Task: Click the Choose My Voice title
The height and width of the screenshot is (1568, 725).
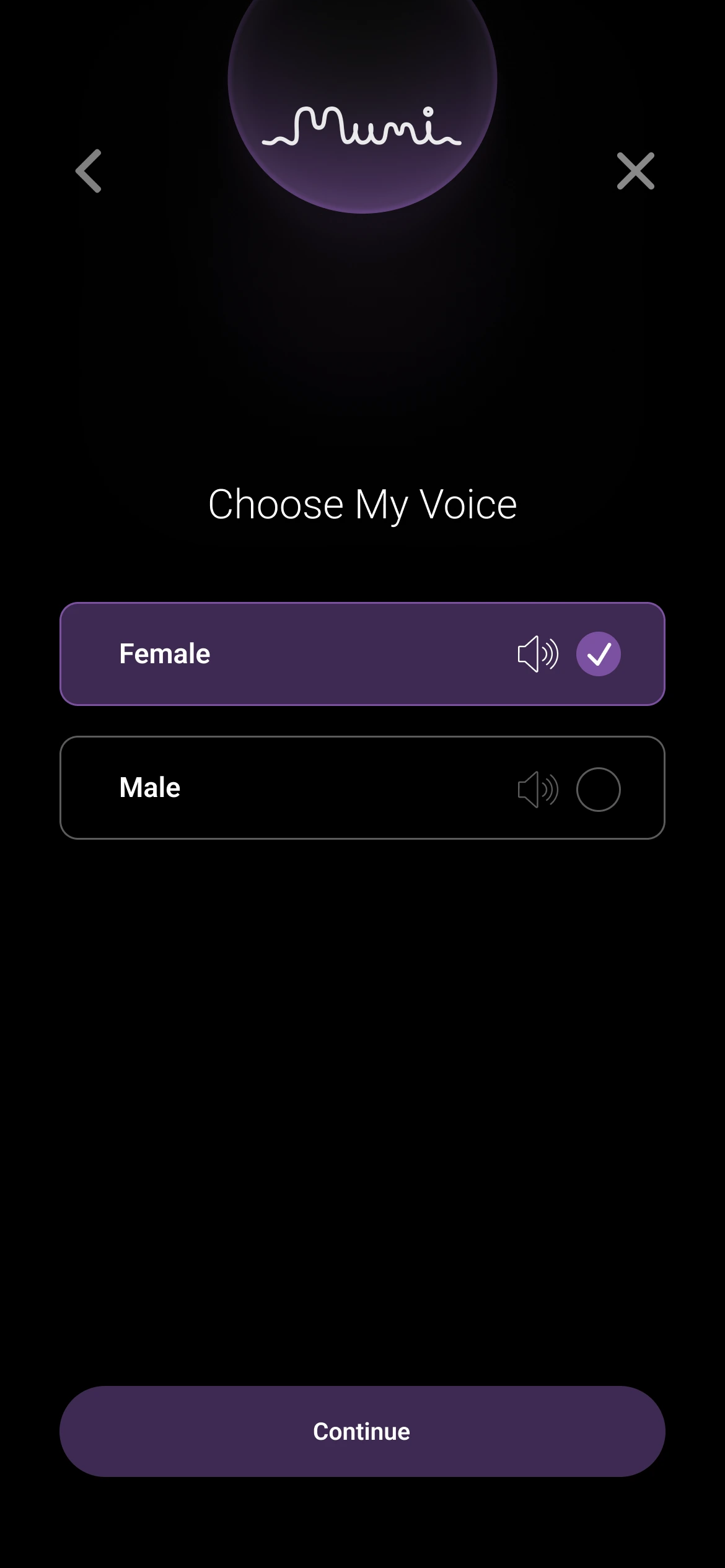Action: [361, 503]
